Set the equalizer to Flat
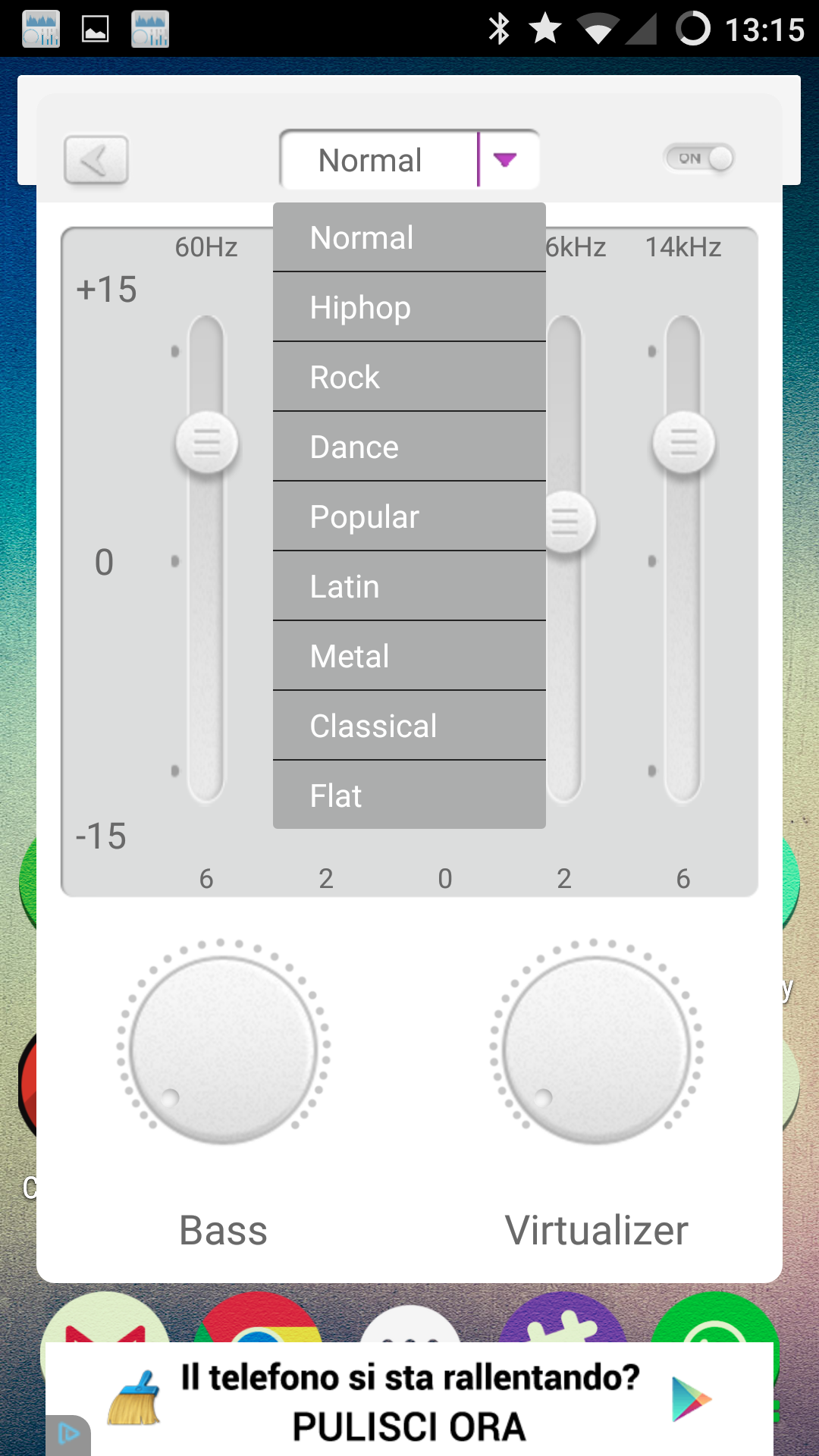 [409, 795]
